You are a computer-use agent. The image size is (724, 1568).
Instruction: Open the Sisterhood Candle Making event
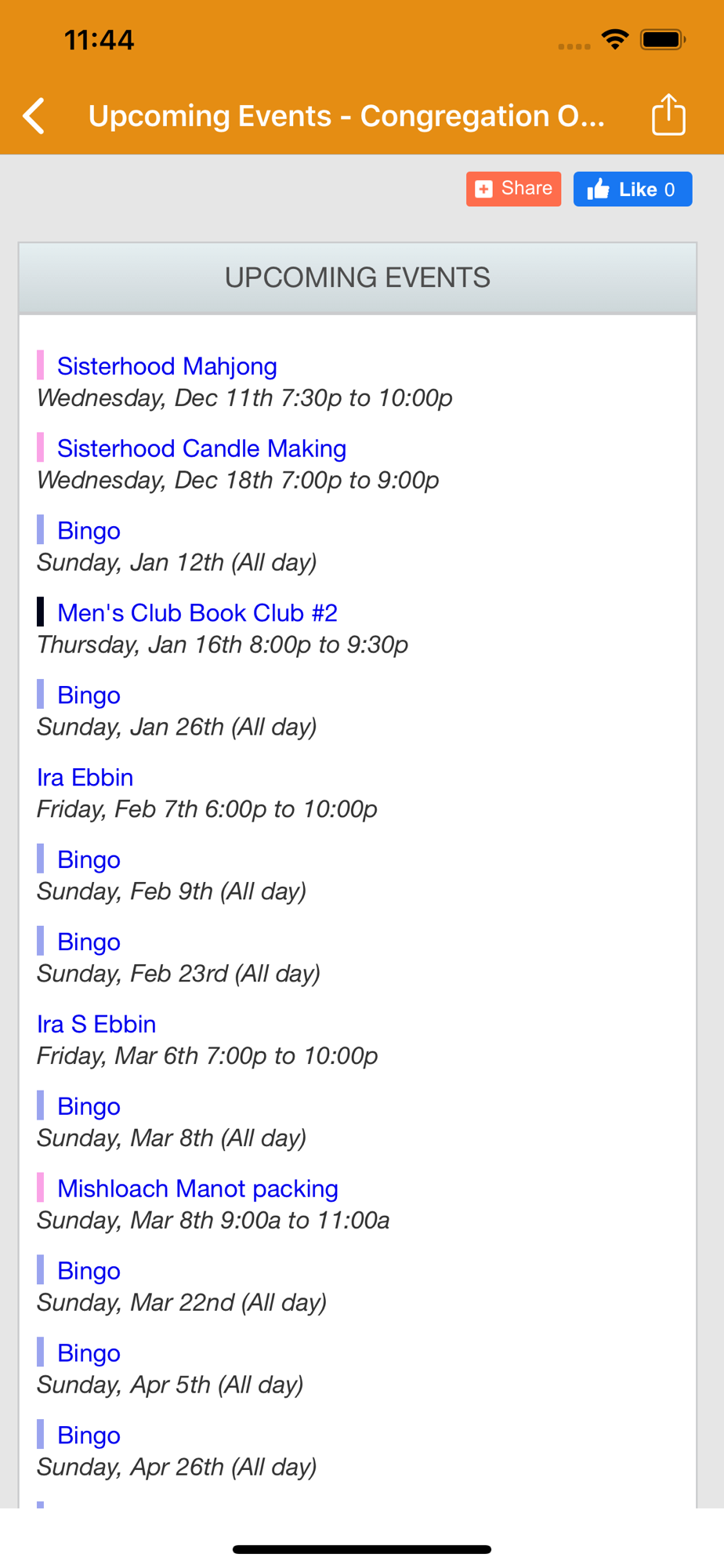click(x=201, y=448)
